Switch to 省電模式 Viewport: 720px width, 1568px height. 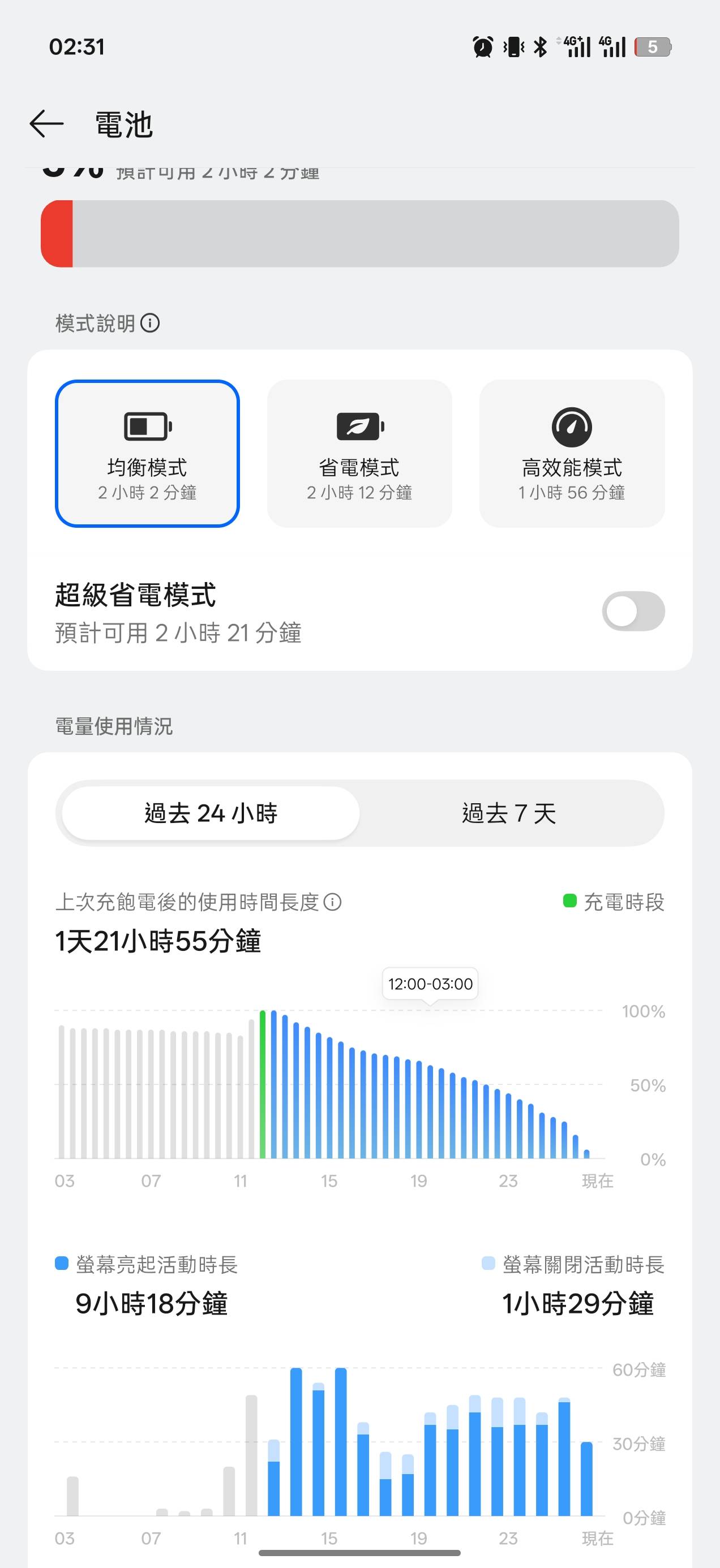(x=359, y=454)
